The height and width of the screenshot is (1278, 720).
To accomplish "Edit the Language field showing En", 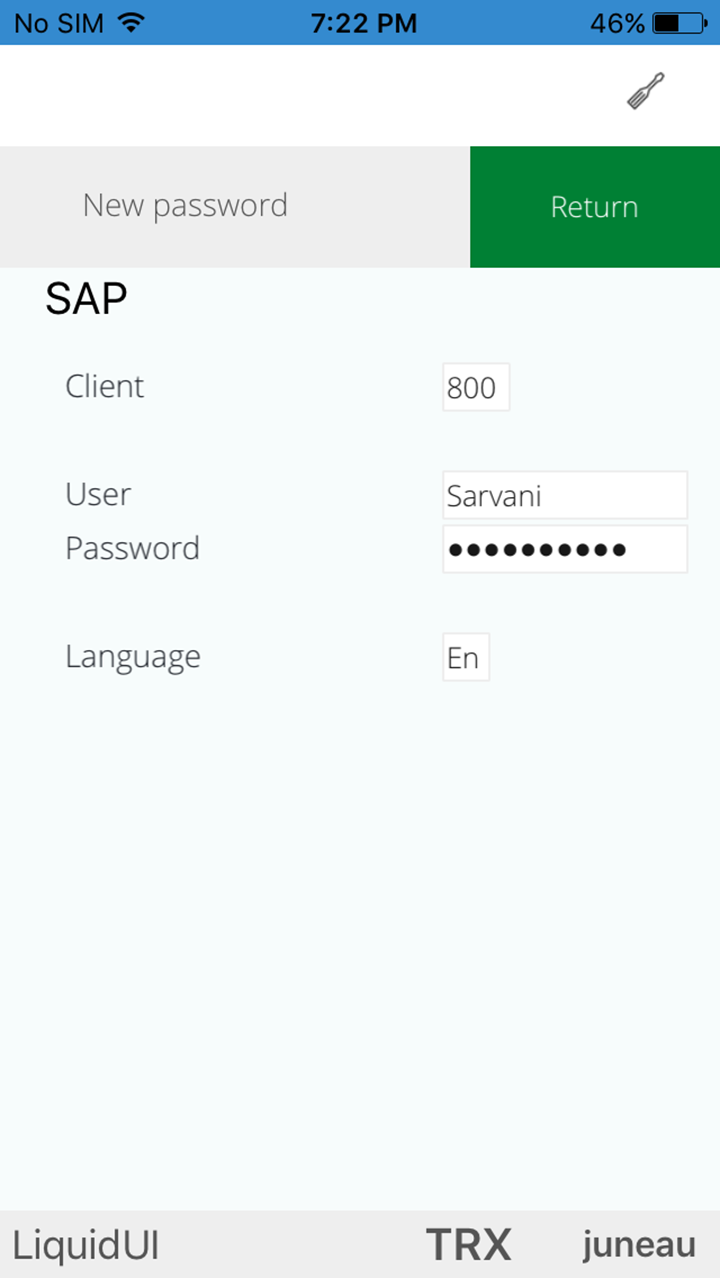I will point(465,657).
